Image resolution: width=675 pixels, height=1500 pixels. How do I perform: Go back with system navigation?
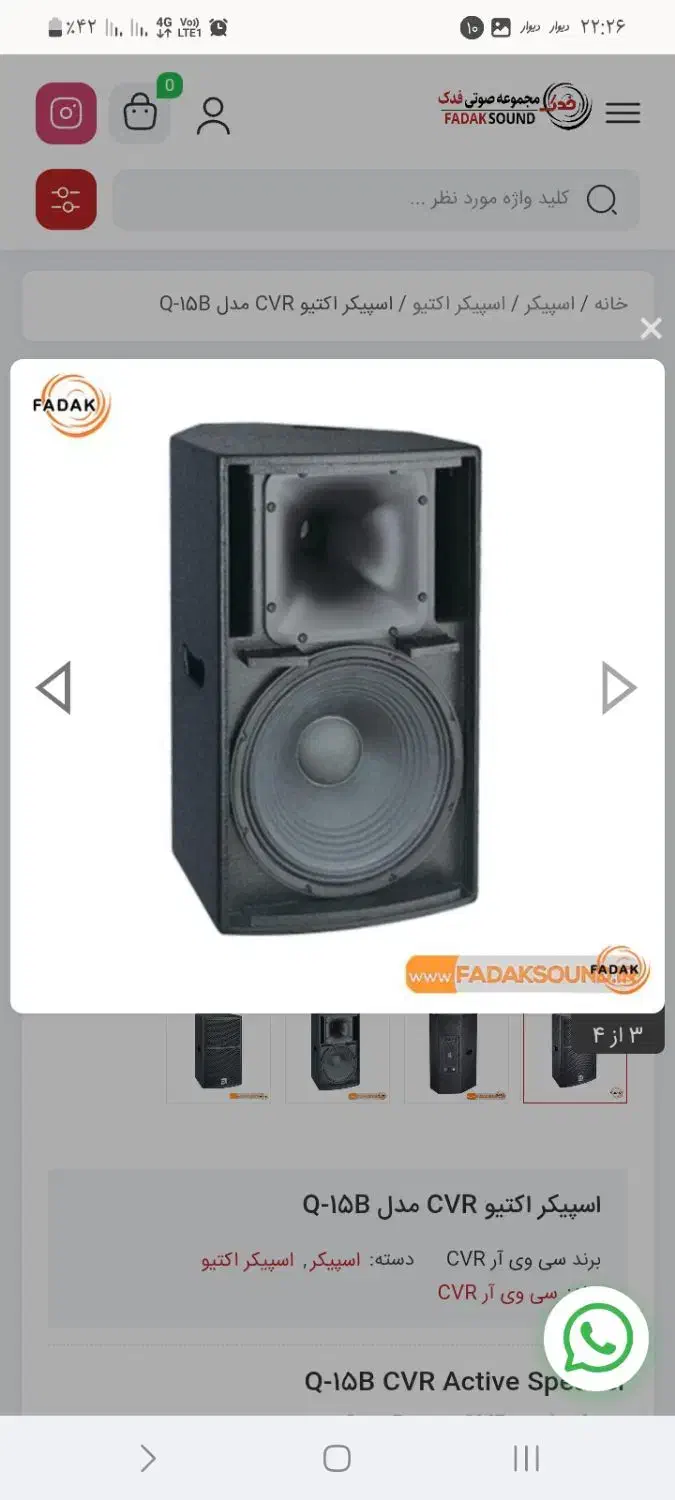click(x=148, y=1458)
